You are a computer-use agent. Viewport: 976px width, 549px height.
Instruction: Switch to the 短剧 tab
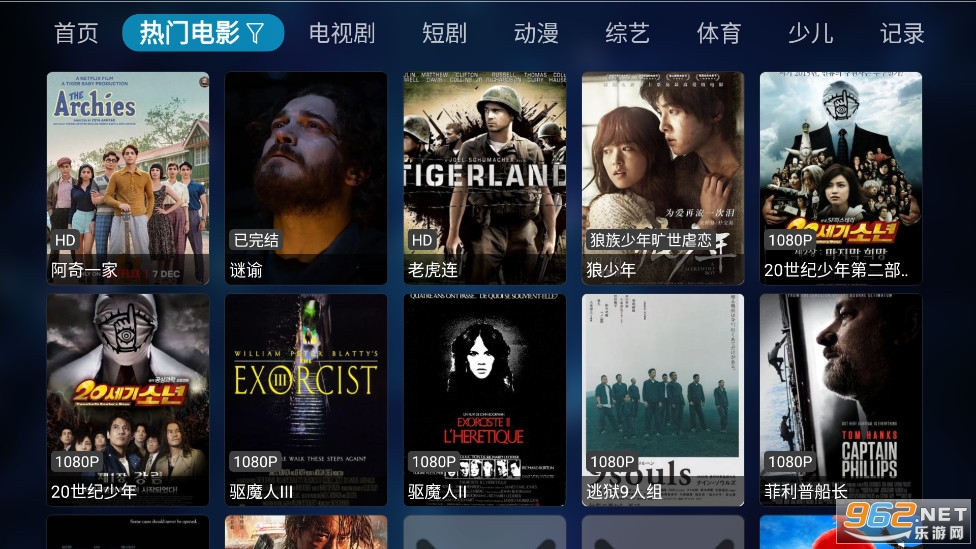[x=444, y=33]
